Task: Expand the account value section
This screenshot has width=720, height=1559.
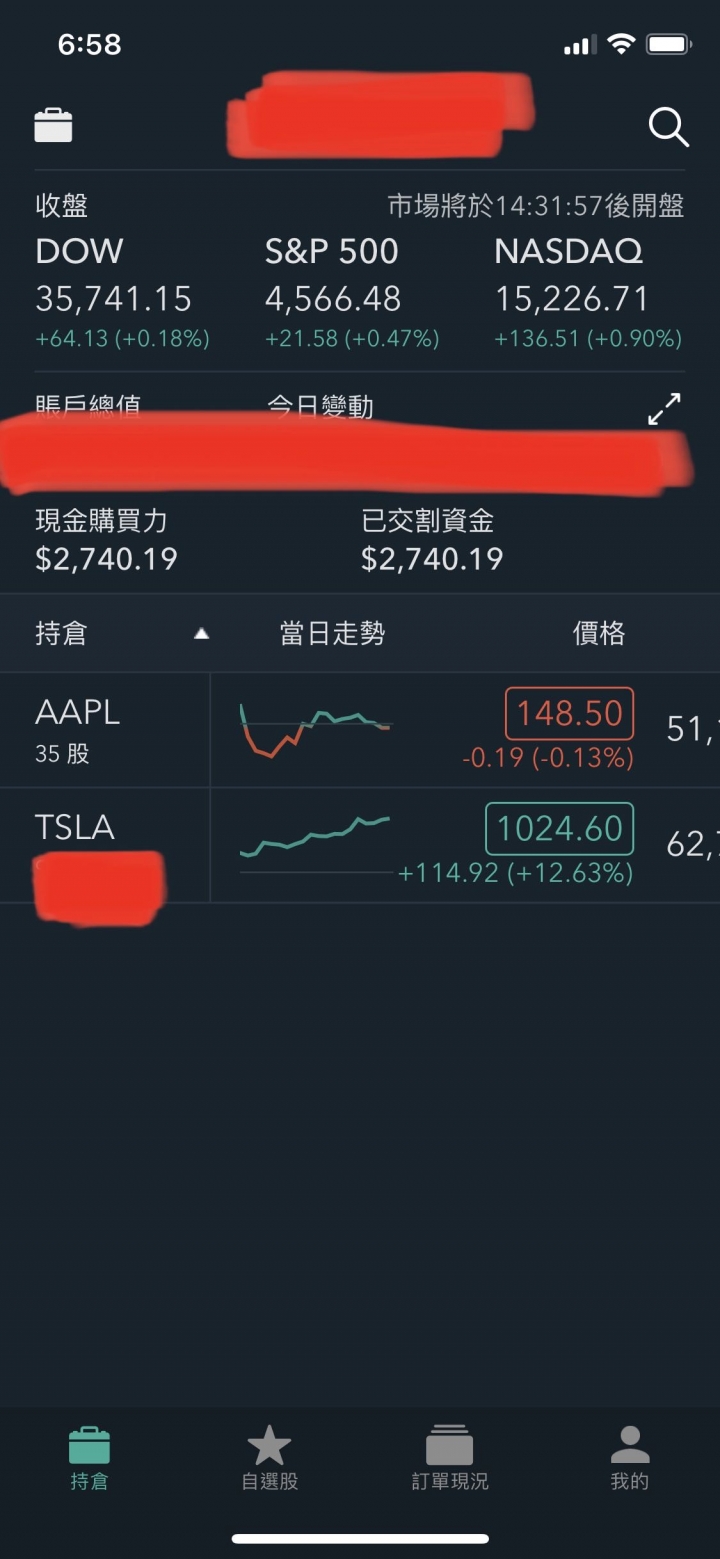Action: point(664,408)
